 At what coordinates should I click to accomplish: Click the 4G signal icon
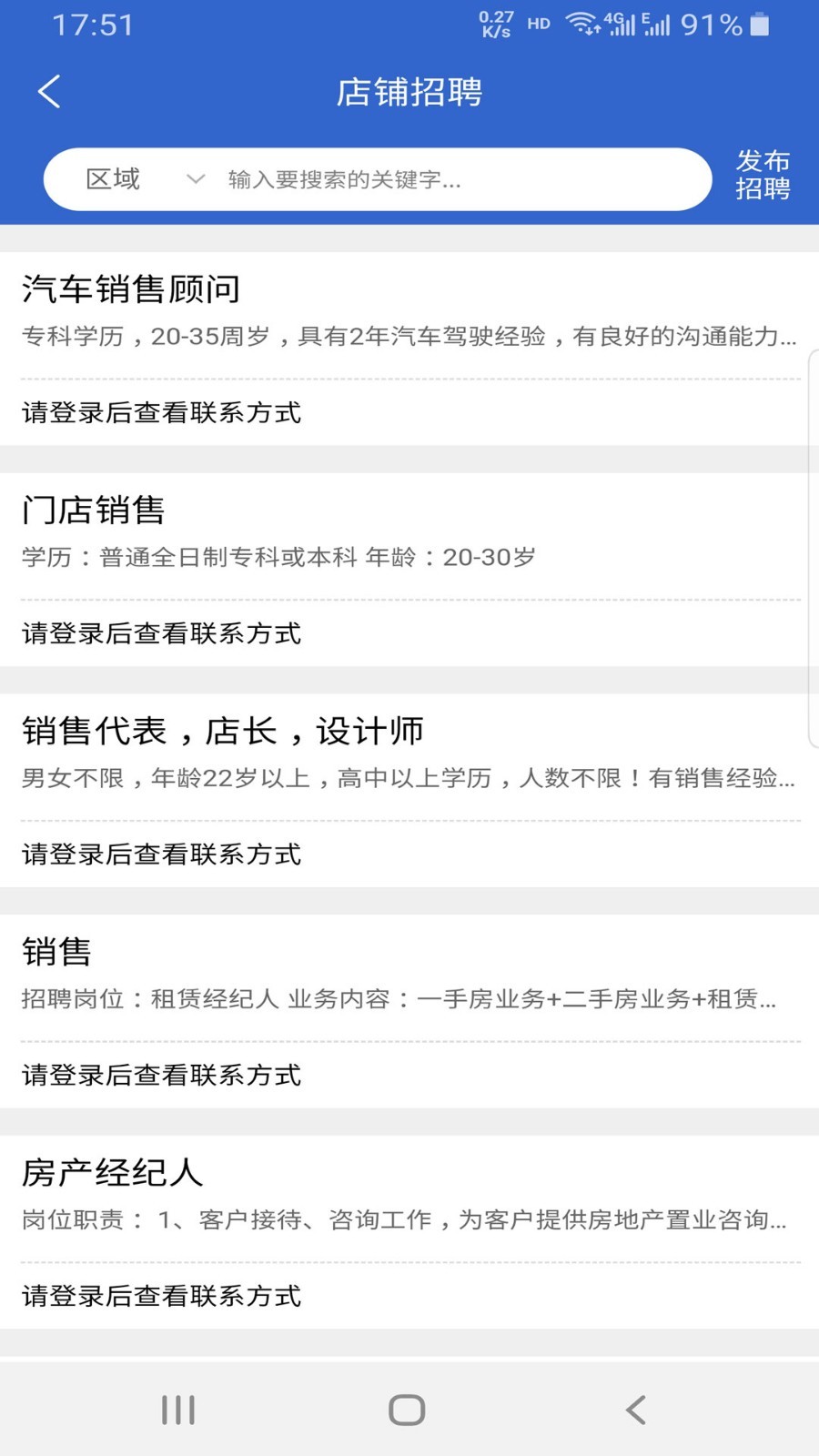point(622,24)
